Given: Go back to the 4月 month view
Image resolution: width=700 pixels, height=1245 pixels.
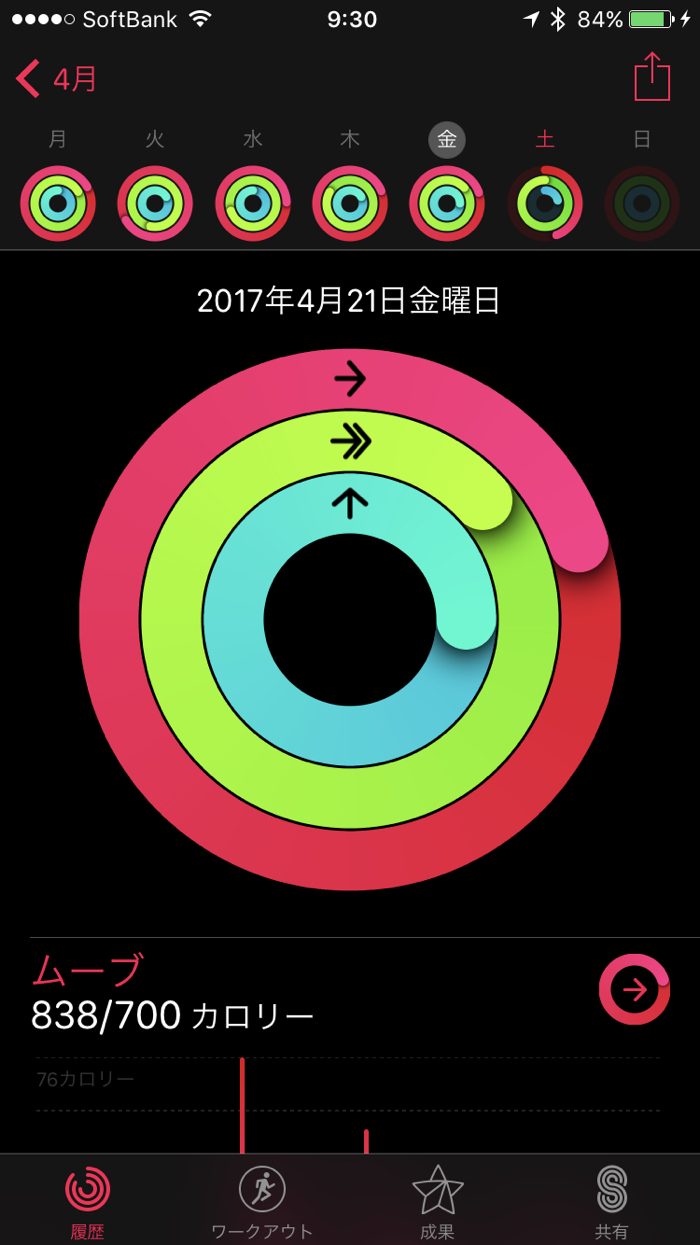Looking at the screenshot, I should (57, 79).
